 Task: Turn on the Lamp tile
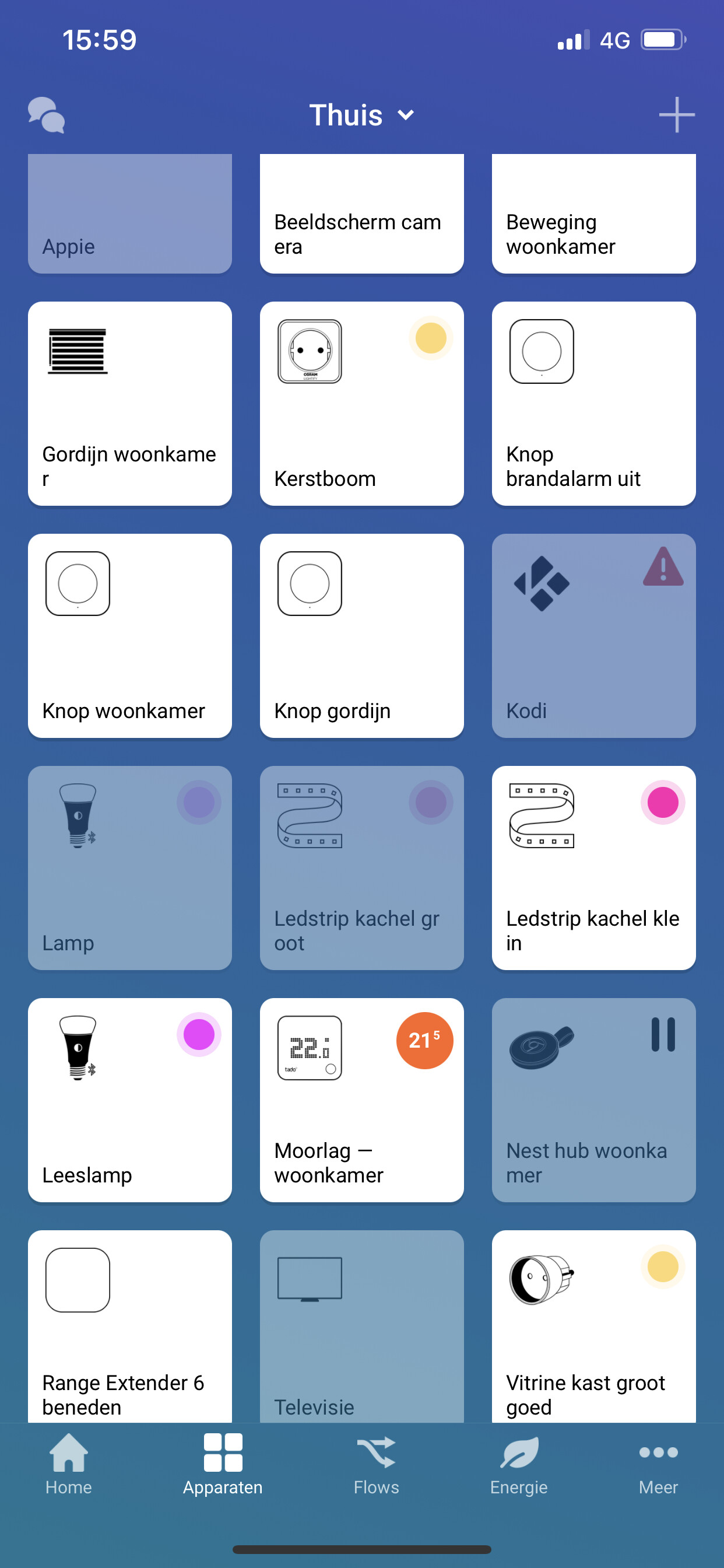click(129, 867)
